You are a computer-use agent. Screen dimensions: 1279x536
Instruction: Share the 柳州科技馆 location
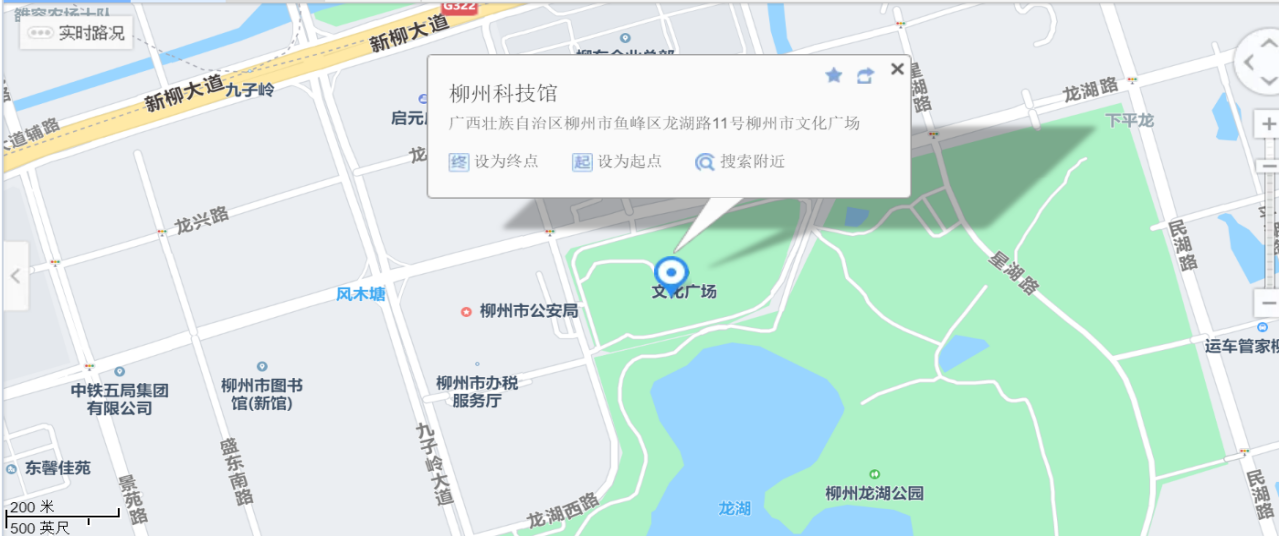[x=866, y=76]
